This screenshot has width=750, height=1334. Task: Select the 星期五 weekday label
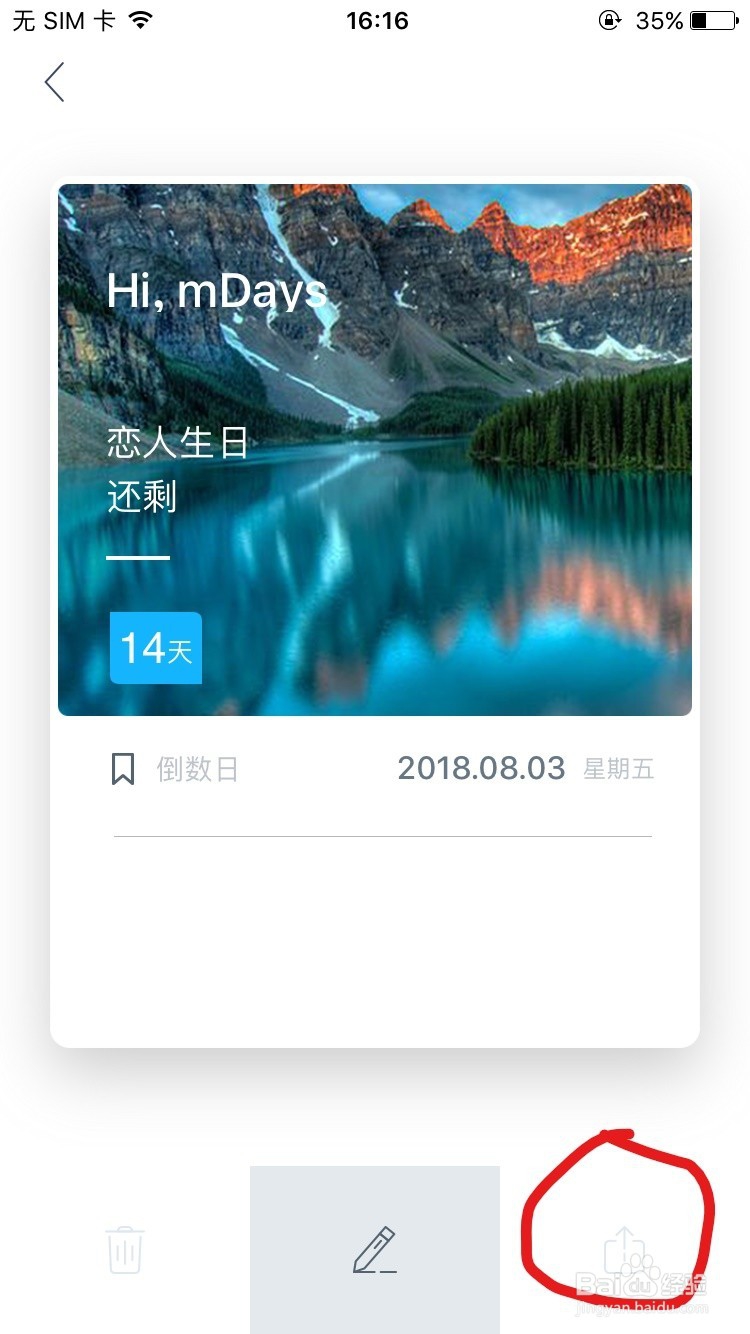click(x=618, y=769)
